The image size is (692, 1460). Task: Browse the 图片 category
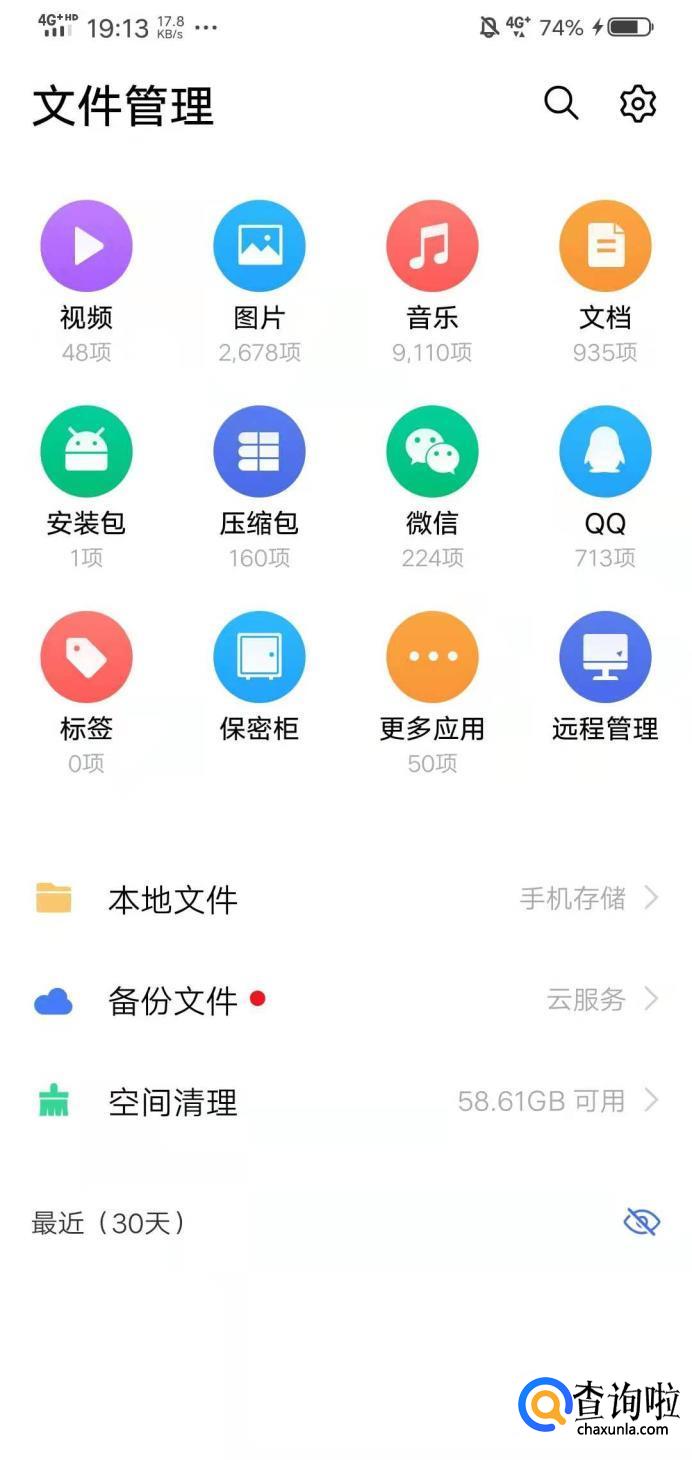click(259, 246)
